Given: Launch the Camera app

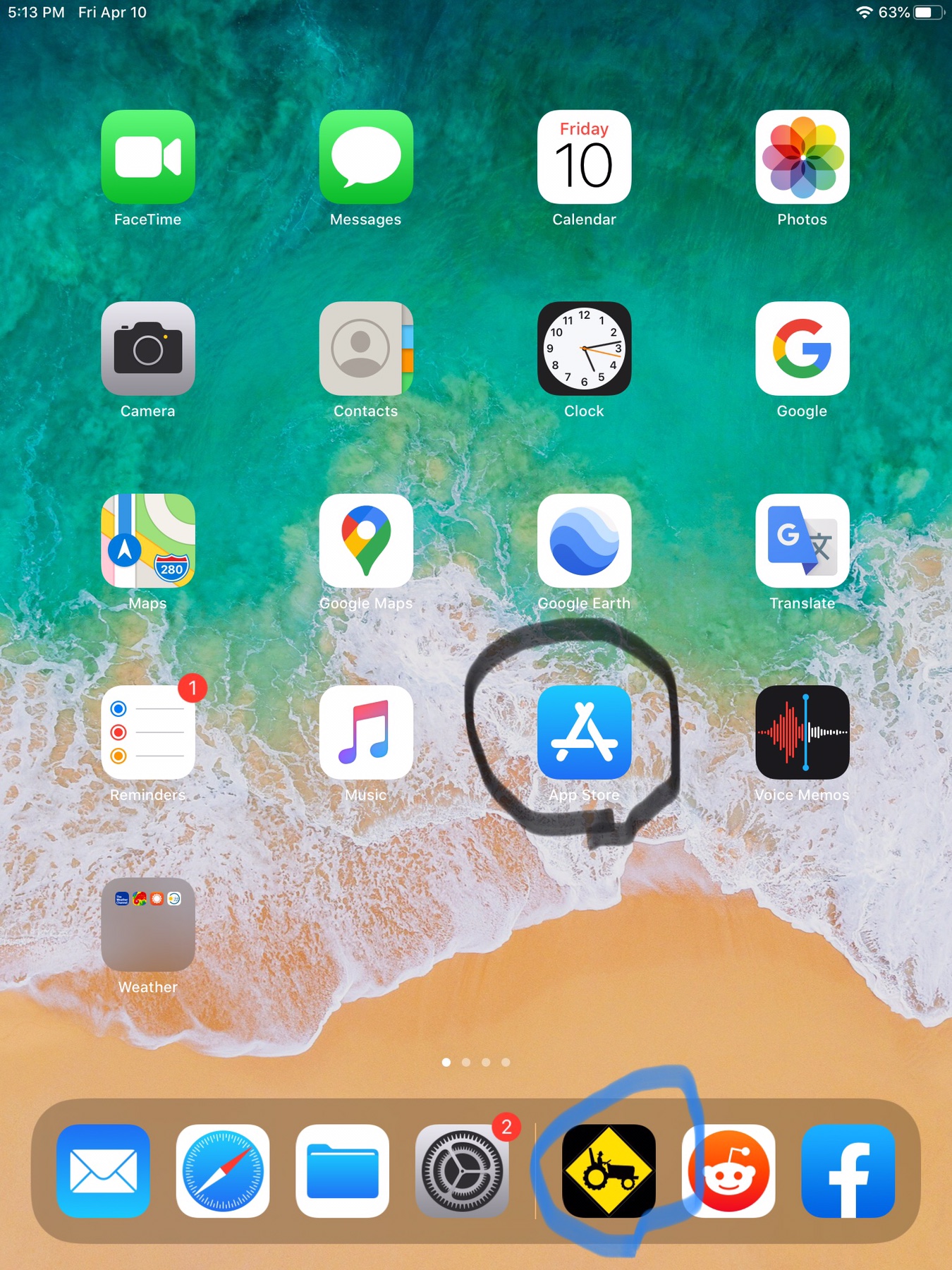Looking at the screenshot, I should [x=148, y=349].
